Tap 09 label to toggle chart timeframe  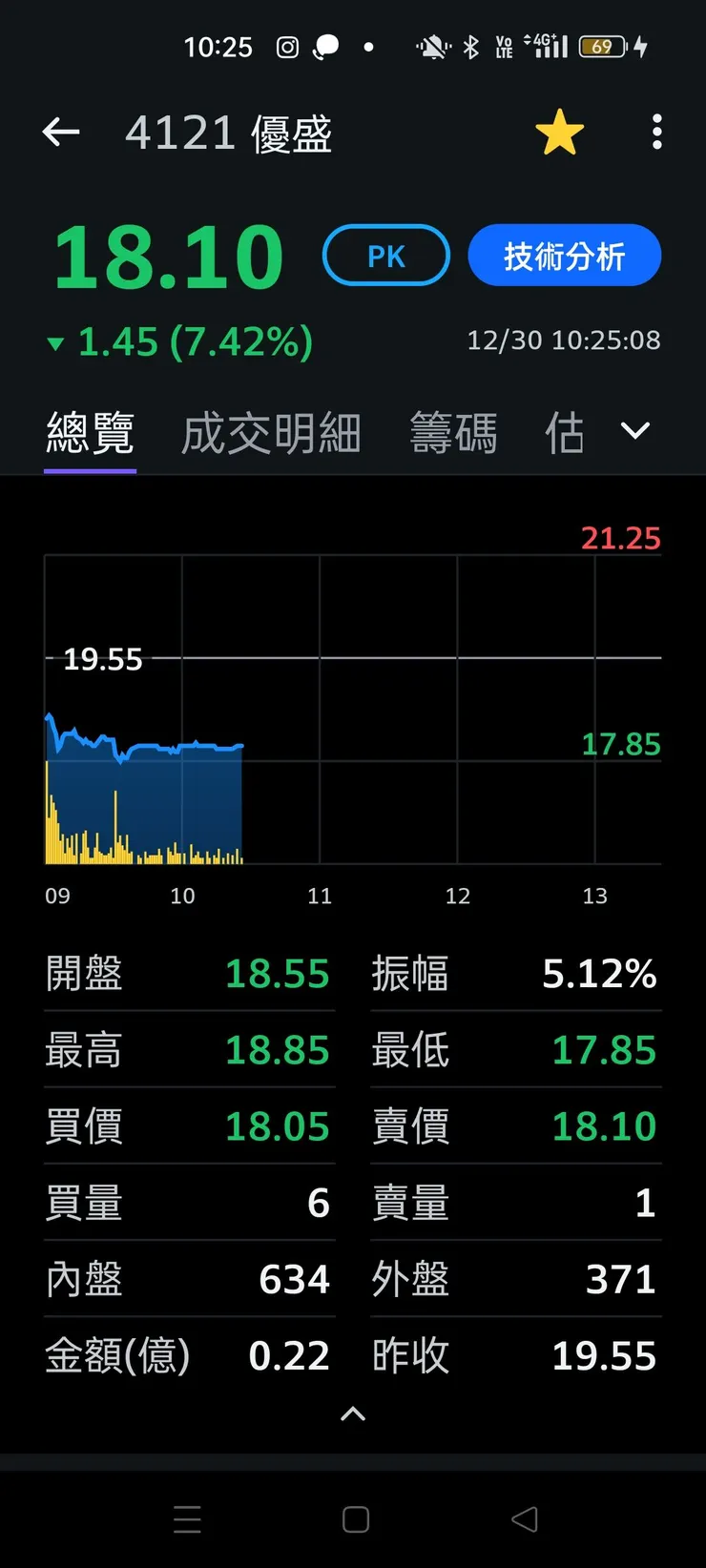(58, 895)
